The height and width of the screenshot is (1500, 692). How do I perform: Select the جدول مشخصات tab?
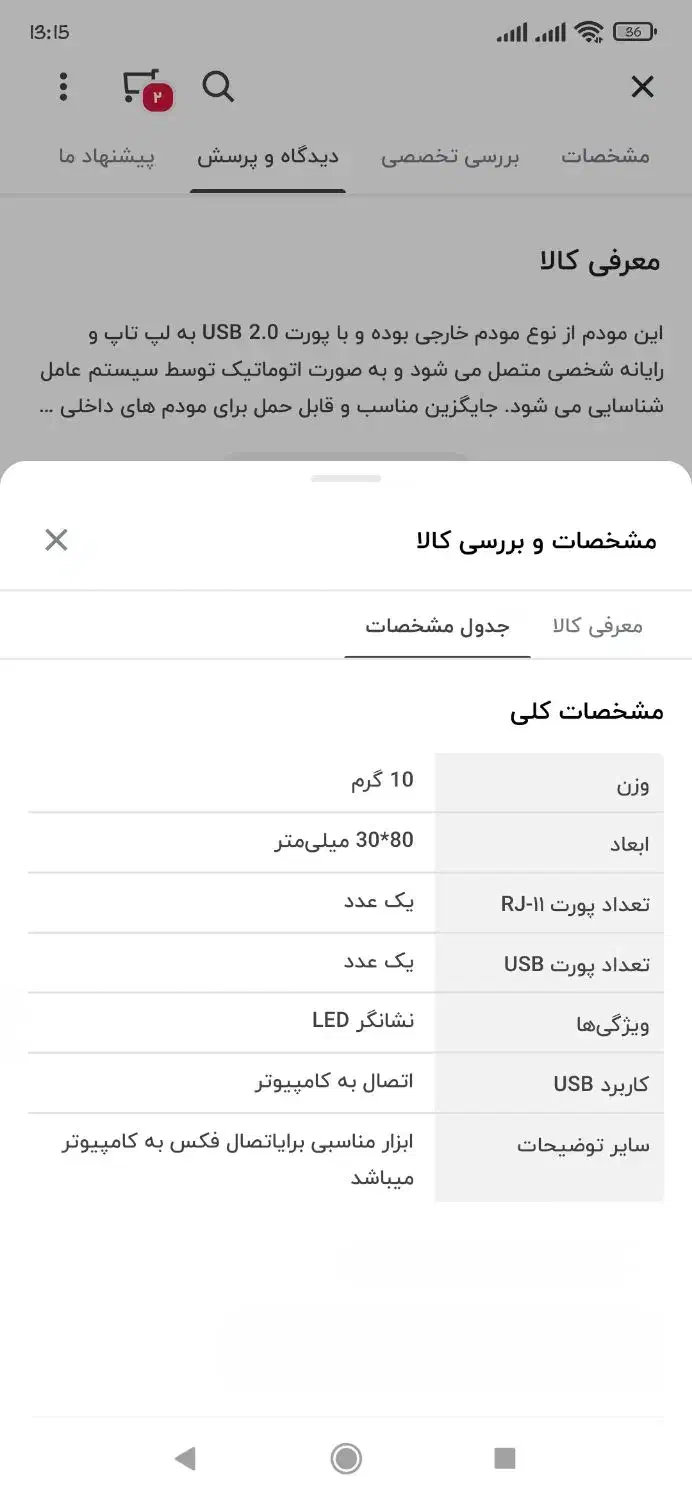[x=437, y=627]
